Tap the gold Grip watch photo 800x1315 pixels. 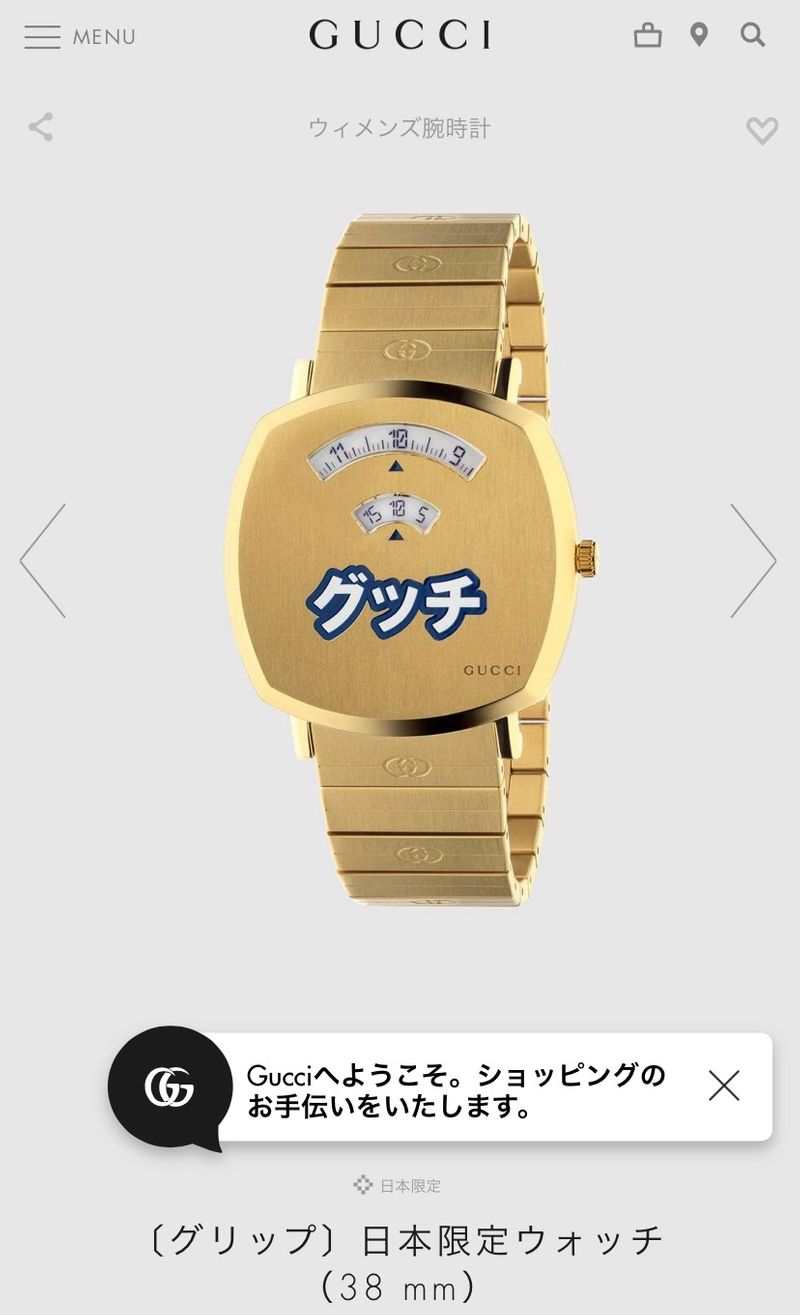coord(410,560)
